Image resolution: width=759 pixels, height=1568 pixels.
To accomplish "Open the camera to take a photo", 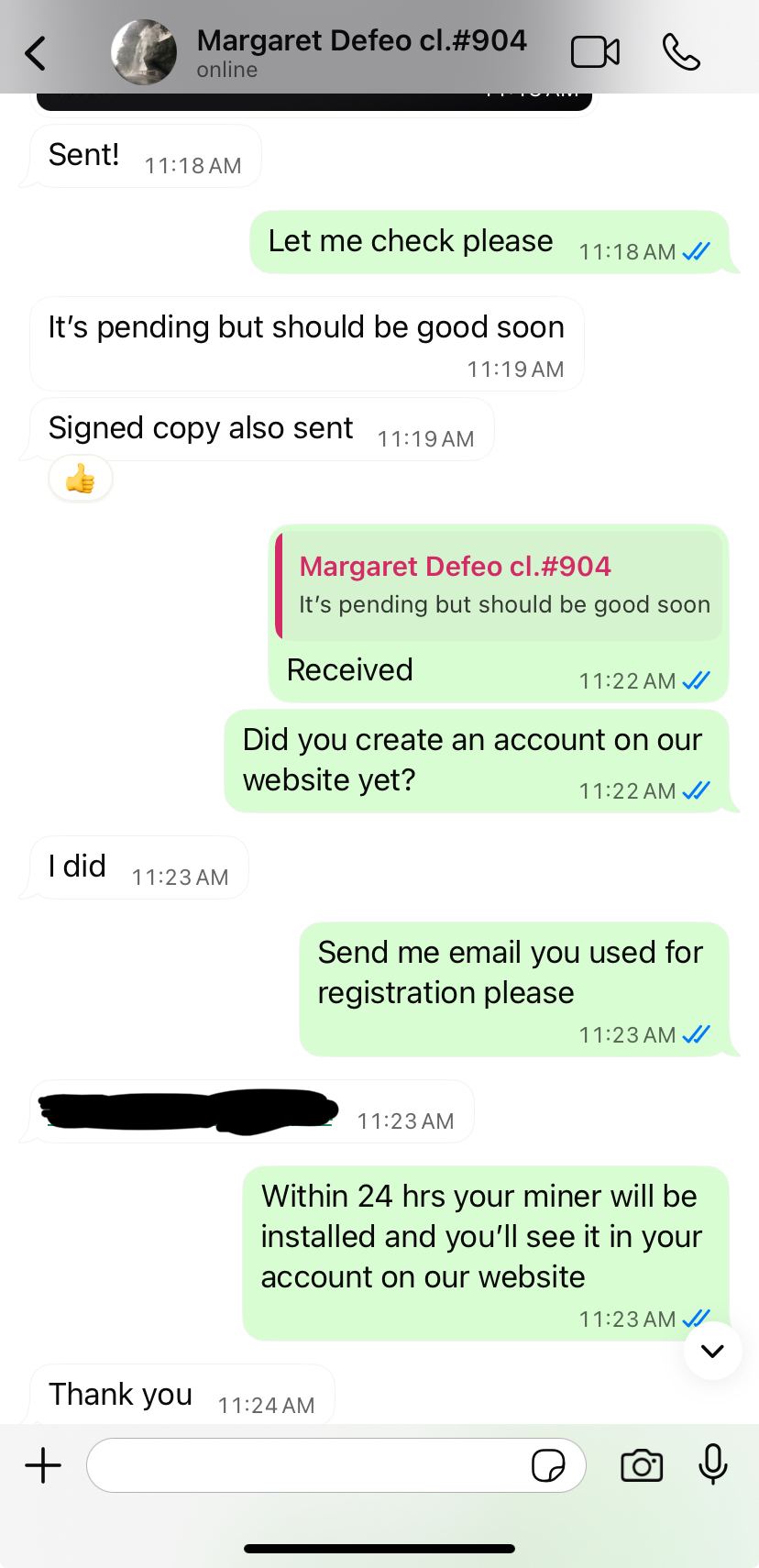I will pyautogui.click(x=642, y=1465).
